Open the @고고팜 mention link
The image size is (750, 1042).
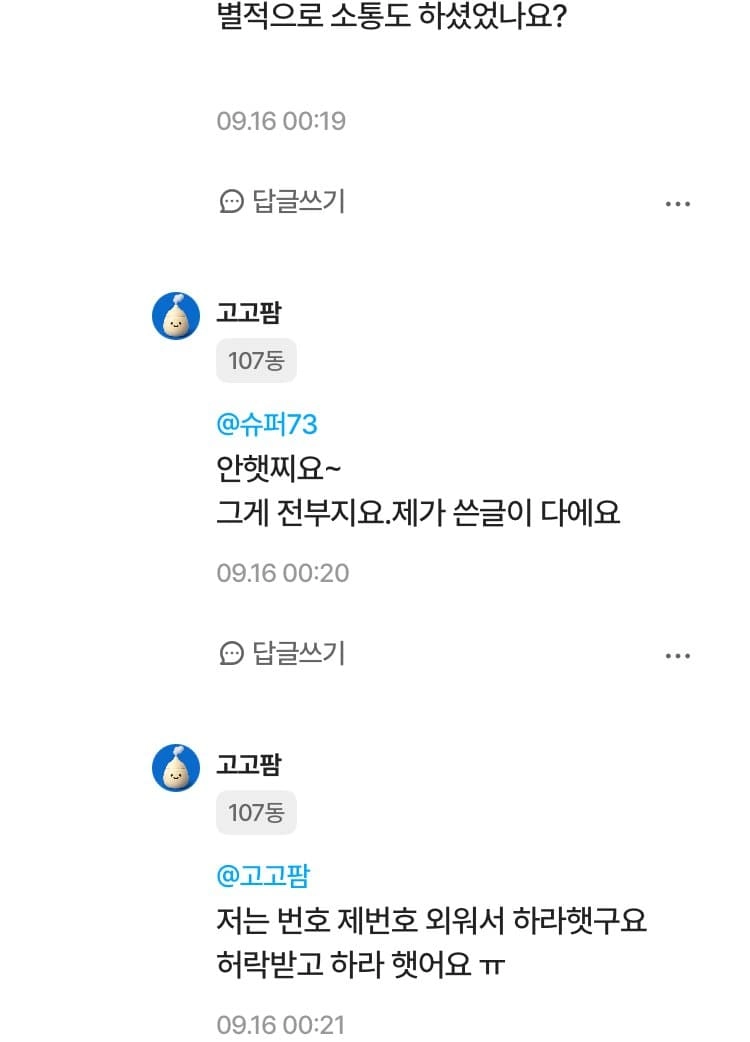click(x=263, y=877)
